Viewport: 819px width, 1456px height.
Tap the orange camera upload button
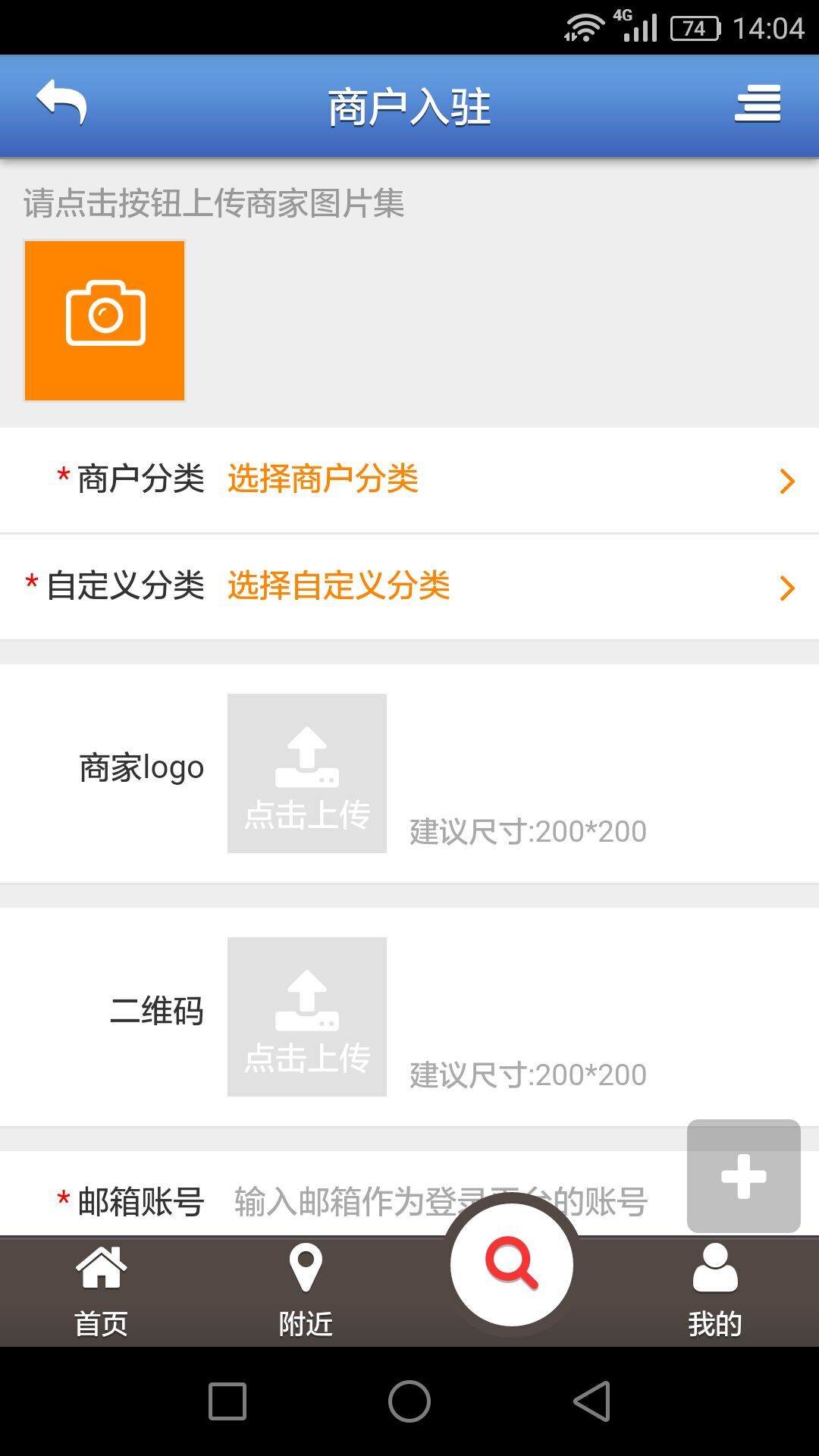tap(105, 320)
